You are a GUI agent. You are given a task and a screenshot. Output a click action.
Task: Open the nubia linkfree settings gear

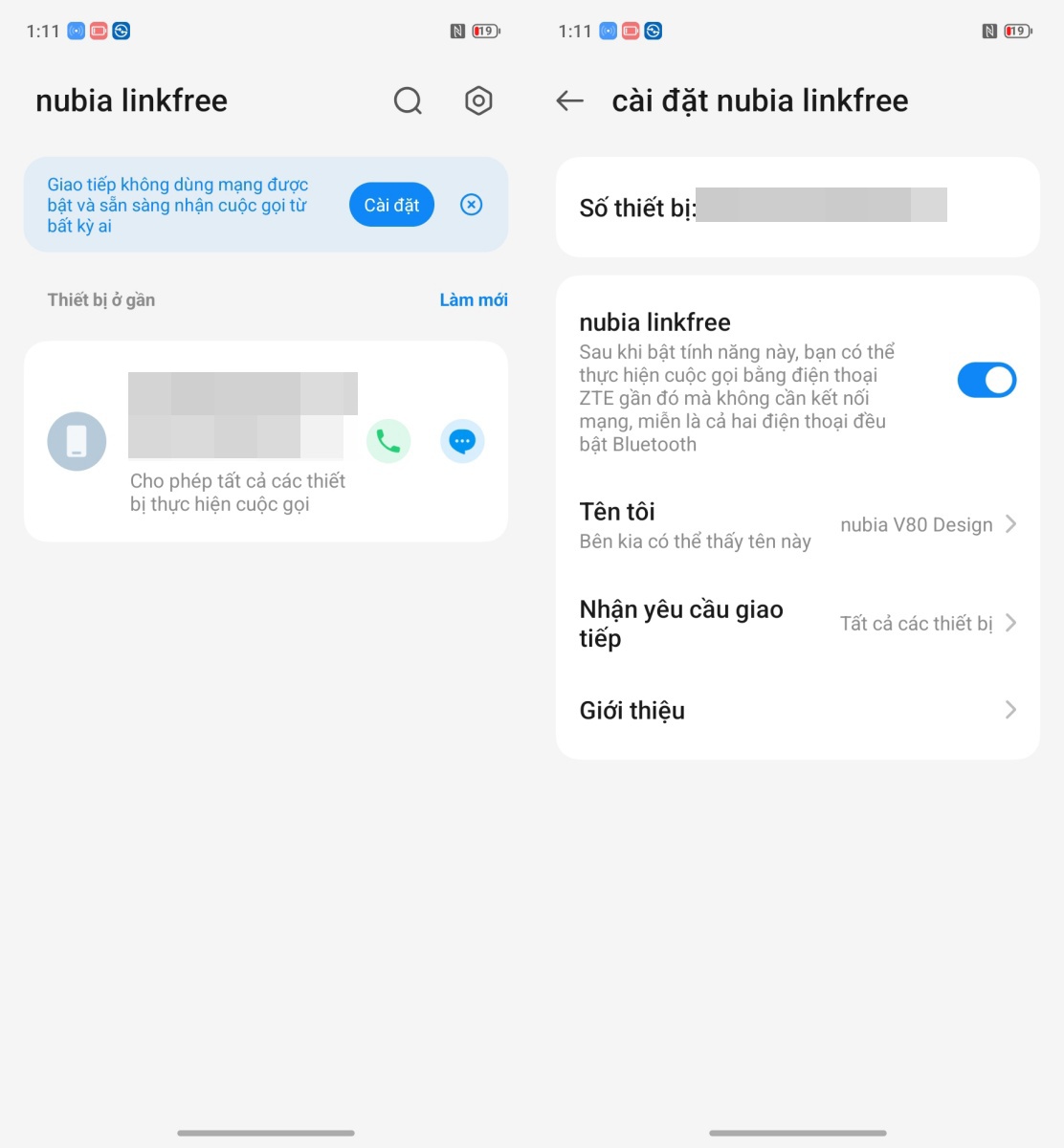[x=478, y=100]
